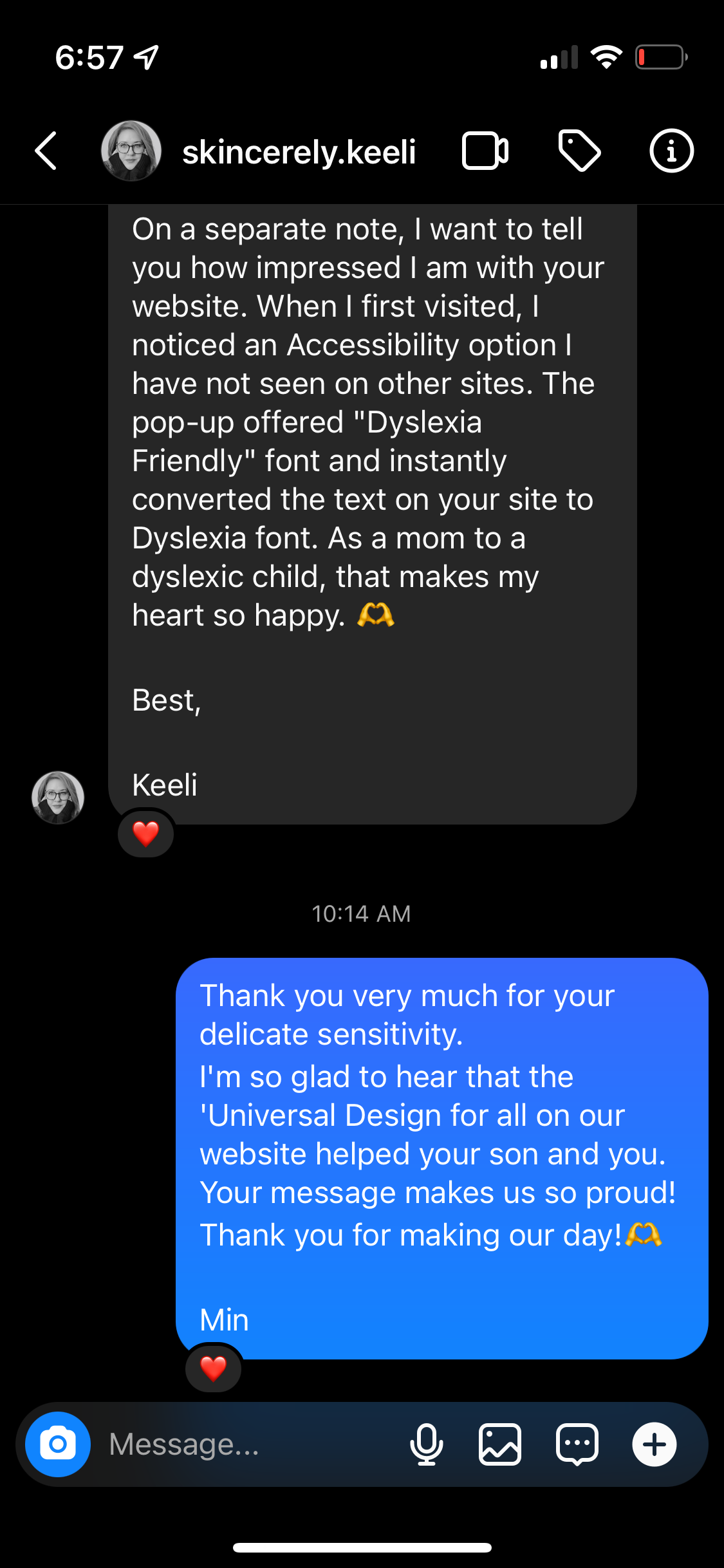View the heart reaction on Min's reply
The height and width of the screenshot is (1568, 724).
pyautogui.click(x=214, y=1368)
